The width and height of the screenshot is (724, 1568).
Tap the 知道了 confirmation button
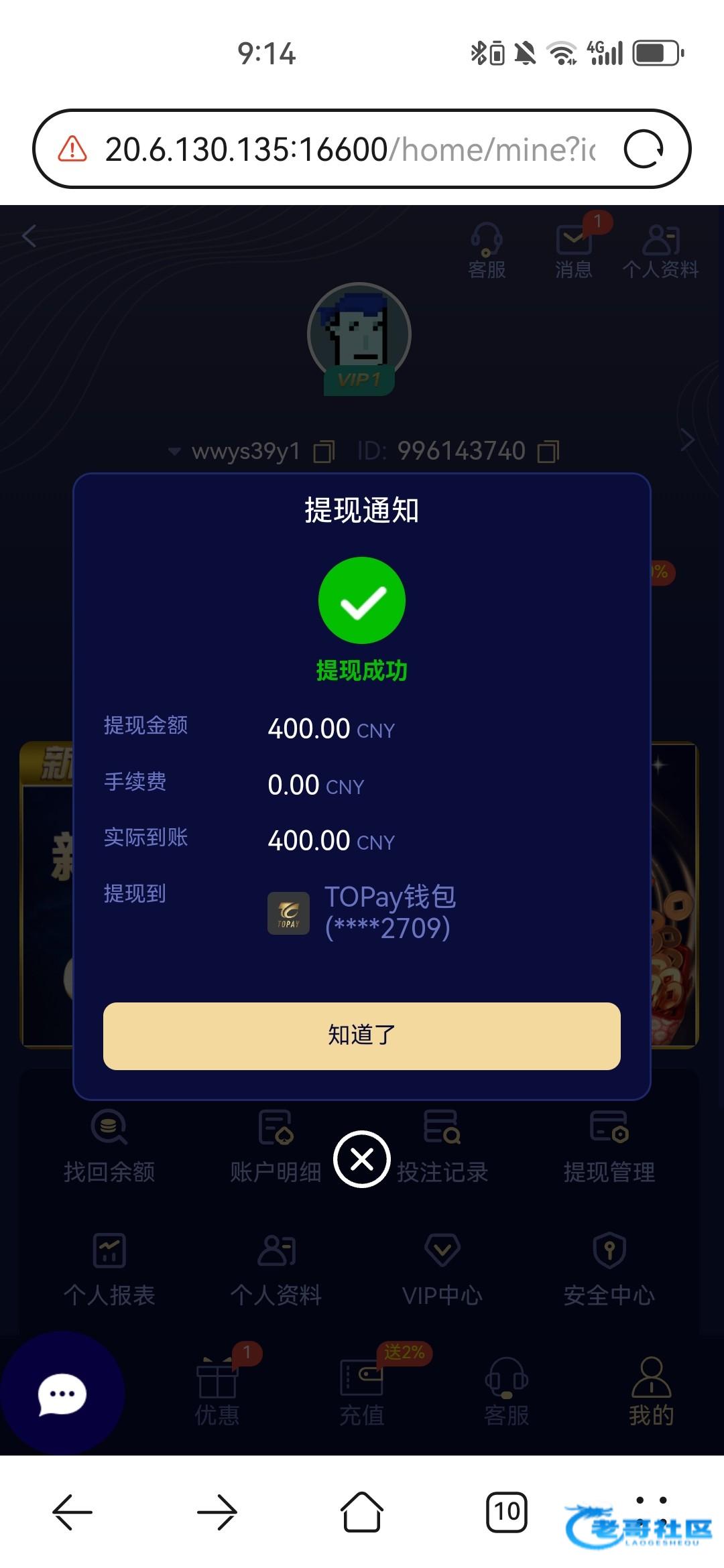point(362,1035)
